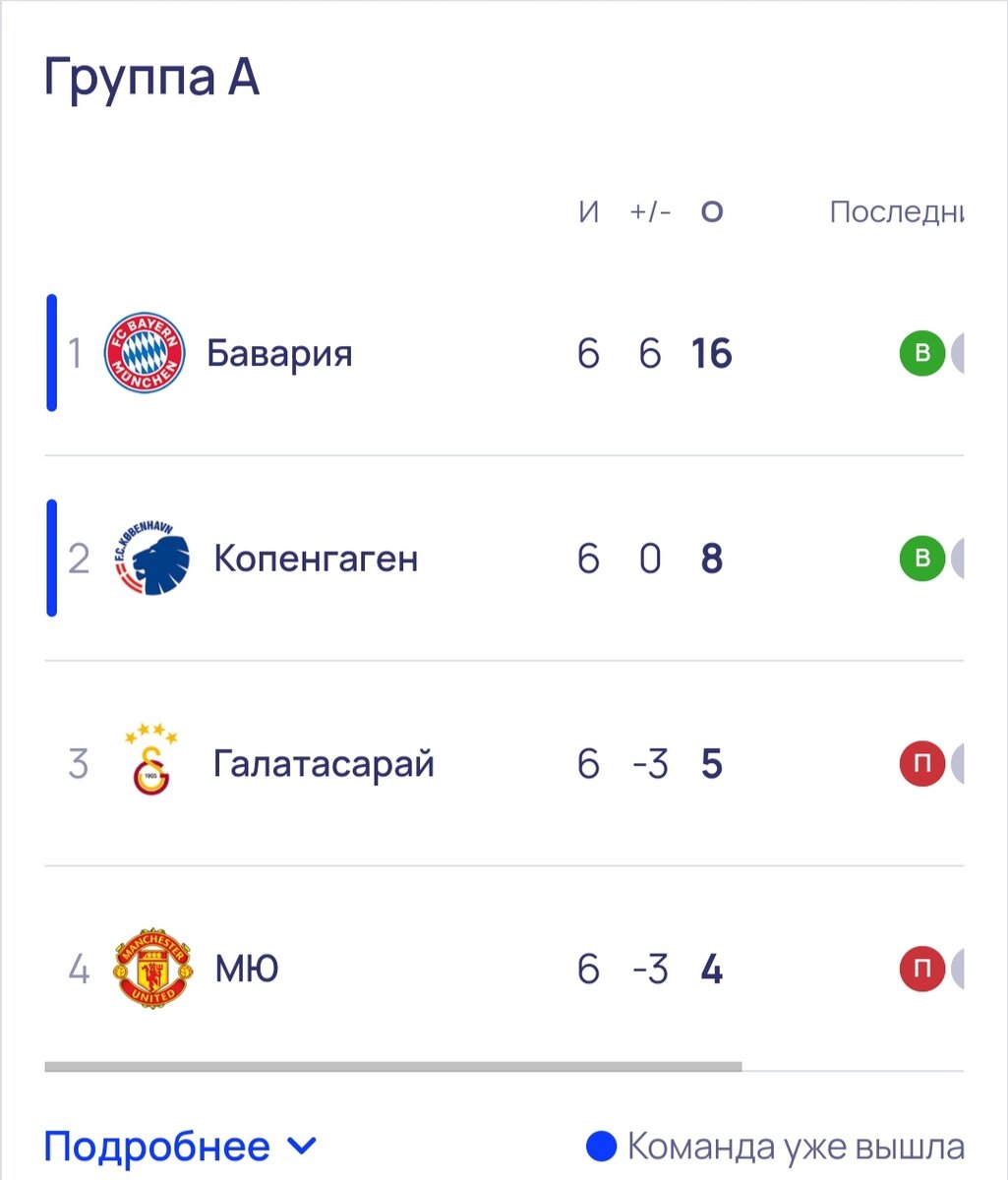This screenshot has height=1180, width=1008.
Task: Open the Бавария team row
Action: [x=279, y=353]
